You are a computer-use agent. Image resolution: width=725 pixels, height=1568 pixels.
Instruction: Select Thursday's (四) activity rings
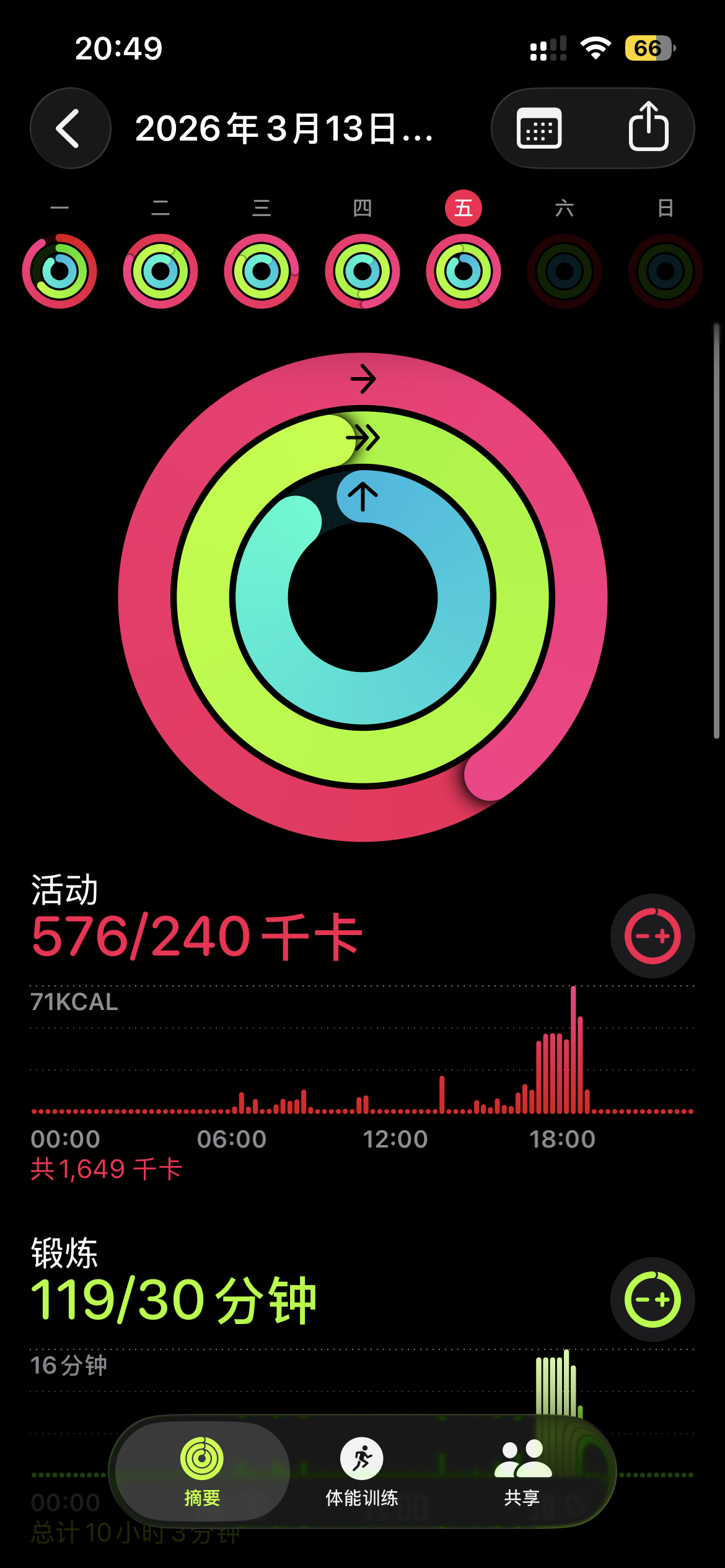pyautogui.click(x=362, y=271)
